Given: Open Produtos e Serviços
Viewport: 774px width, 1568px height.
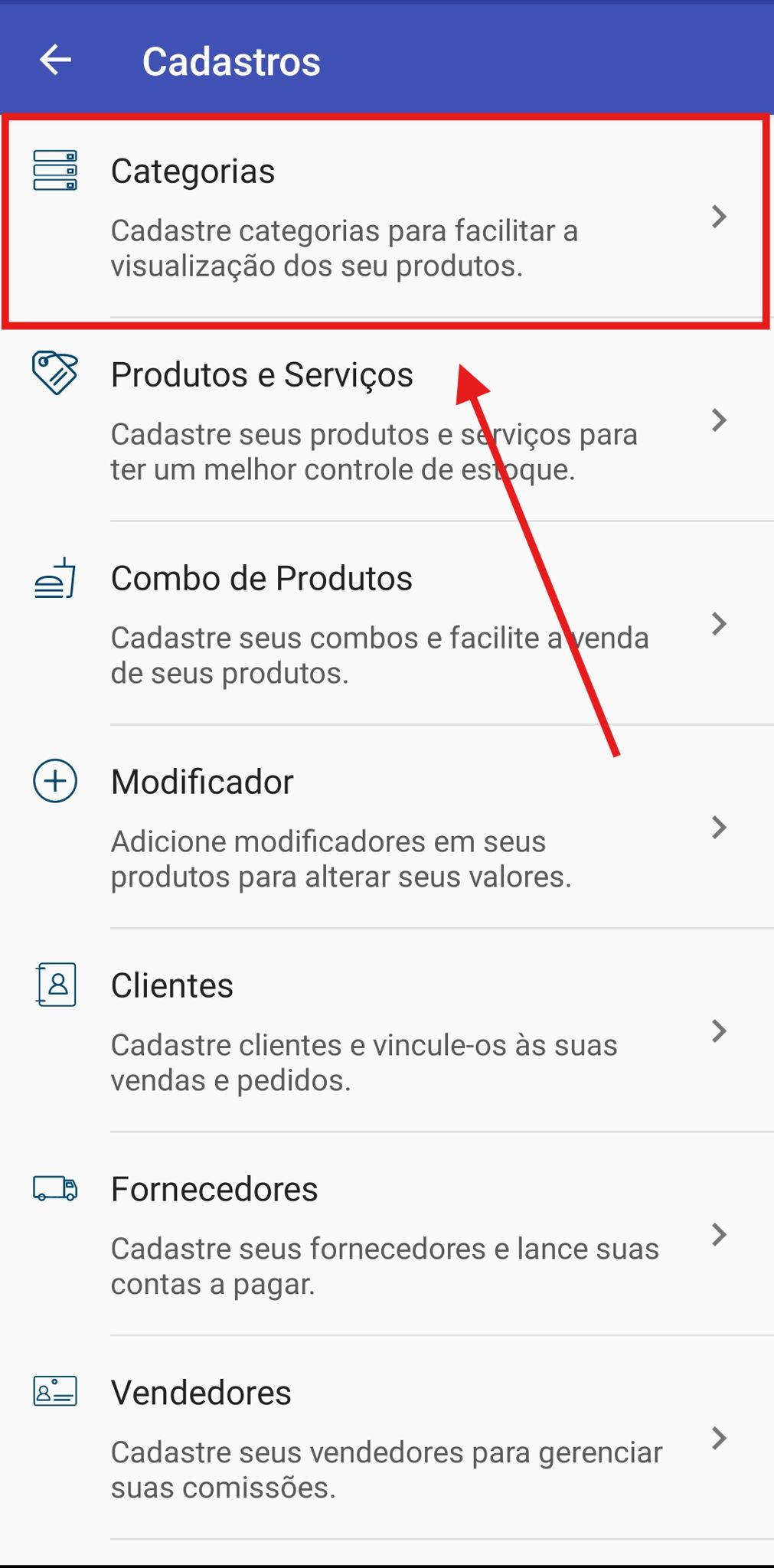Looking at the screenshot, I should [387, 420].
